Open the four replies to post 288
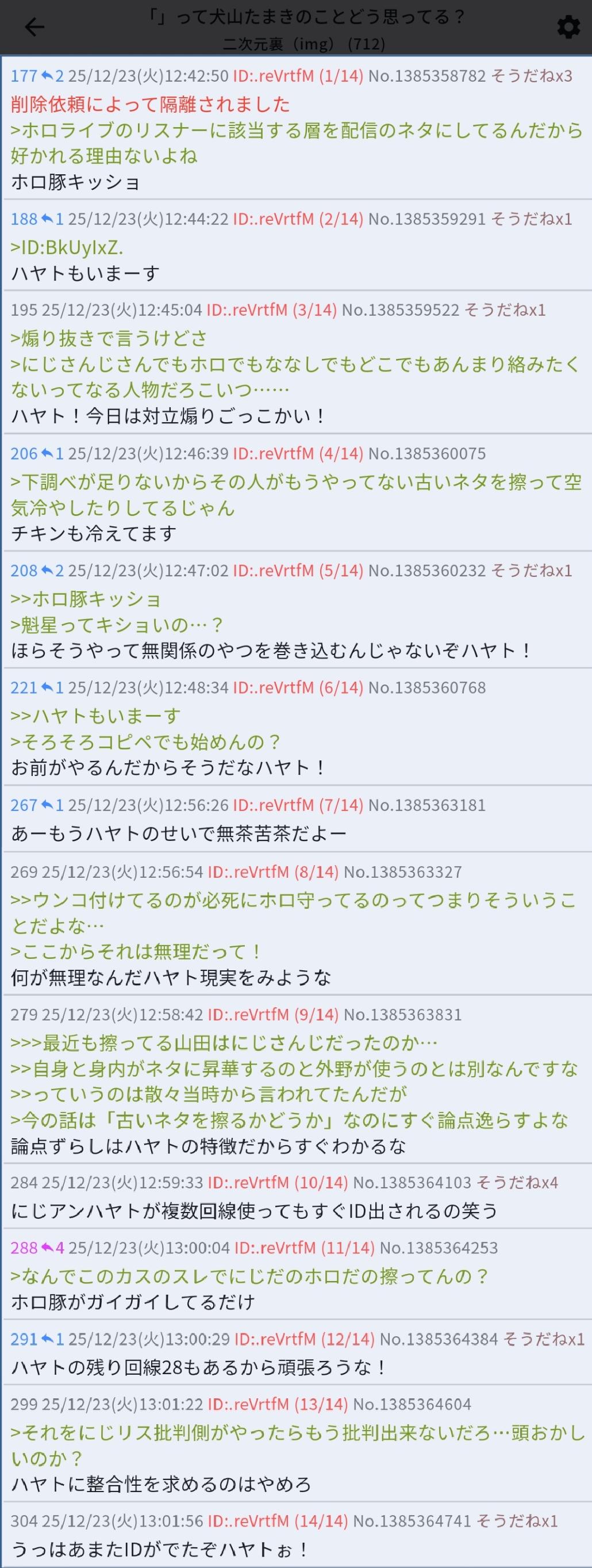Viewport: 592px width, 1568px height. click(x=52, y=1248)
